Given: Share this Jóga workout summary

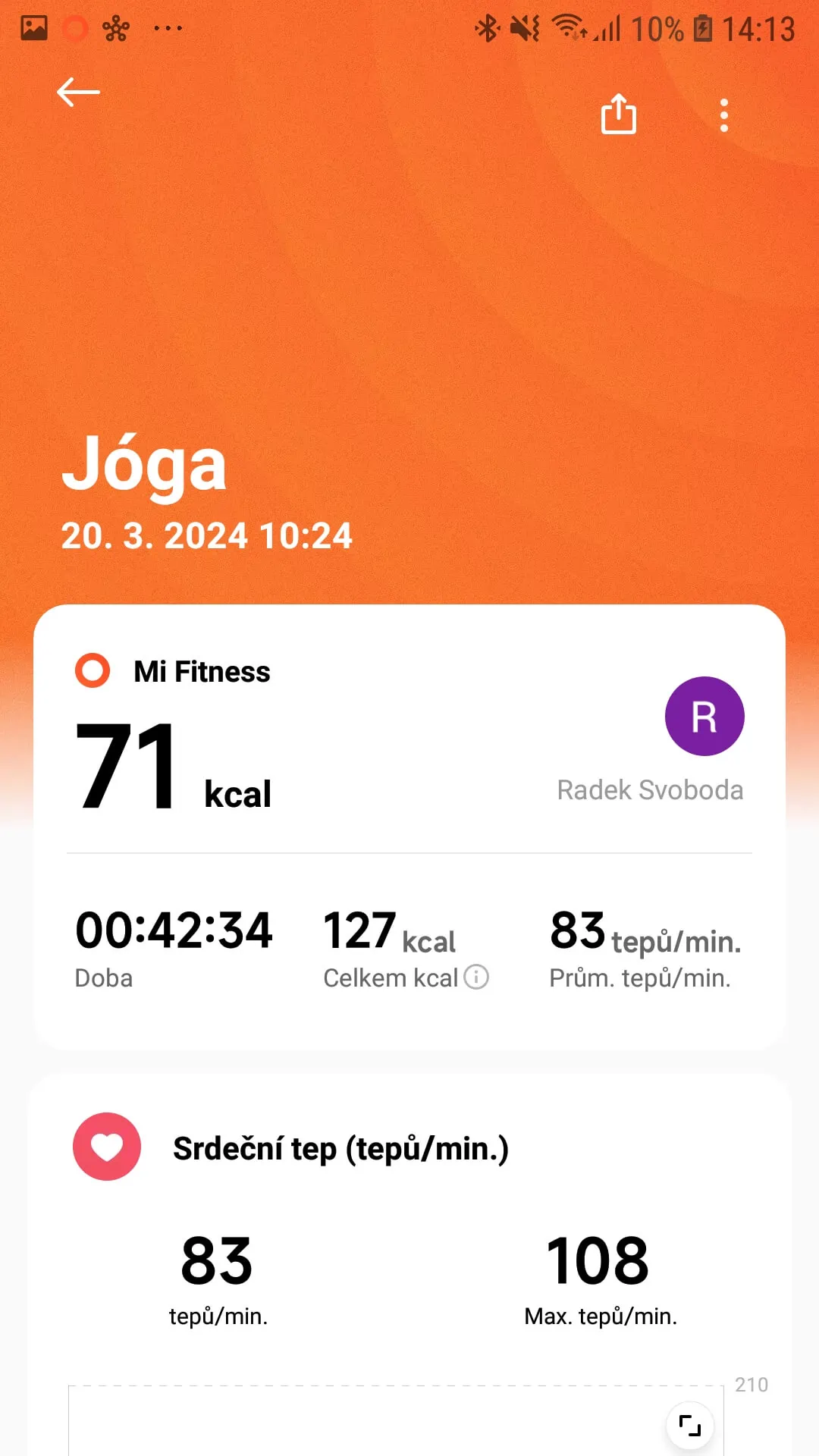Looking at the screenshot, I should (618, 115).
